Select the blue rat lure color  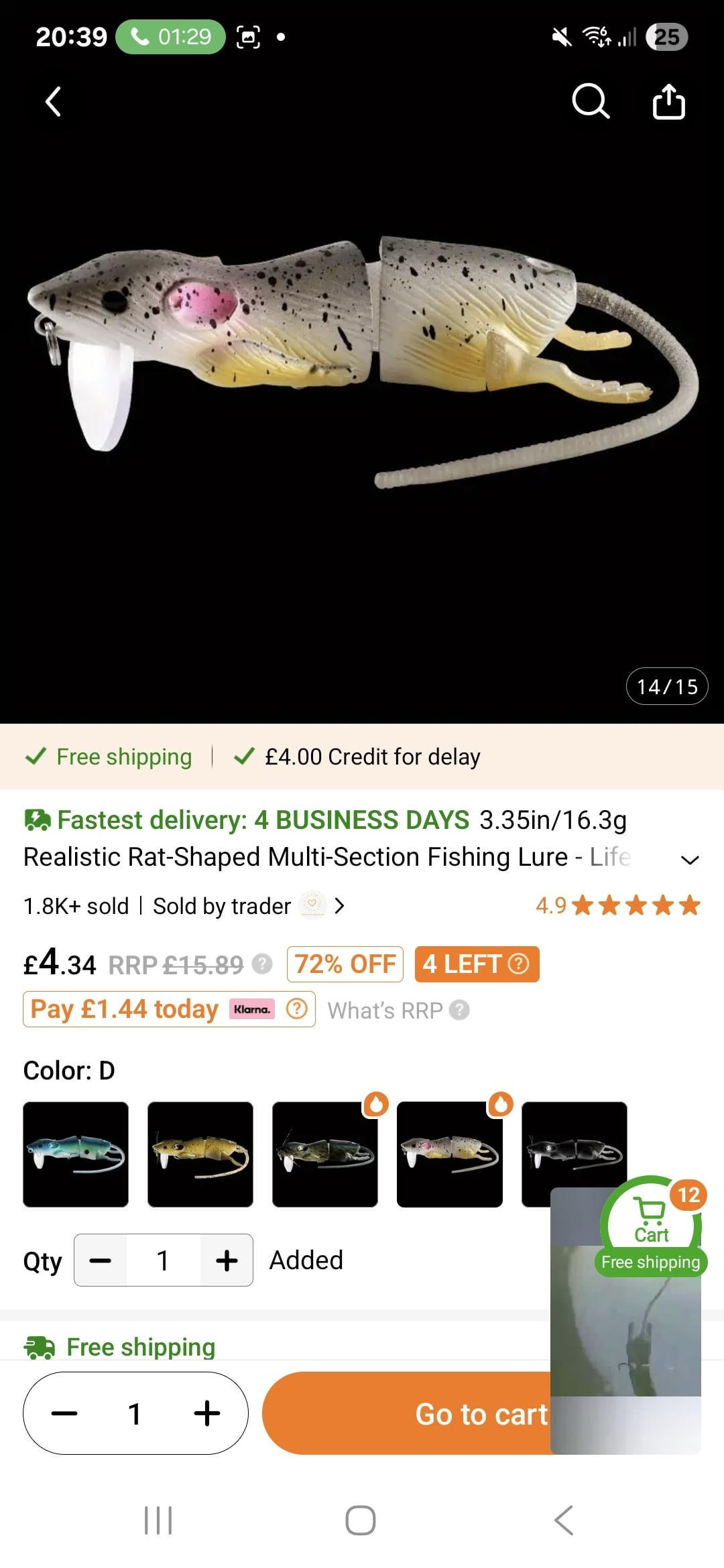click(x=76, y=1155)
